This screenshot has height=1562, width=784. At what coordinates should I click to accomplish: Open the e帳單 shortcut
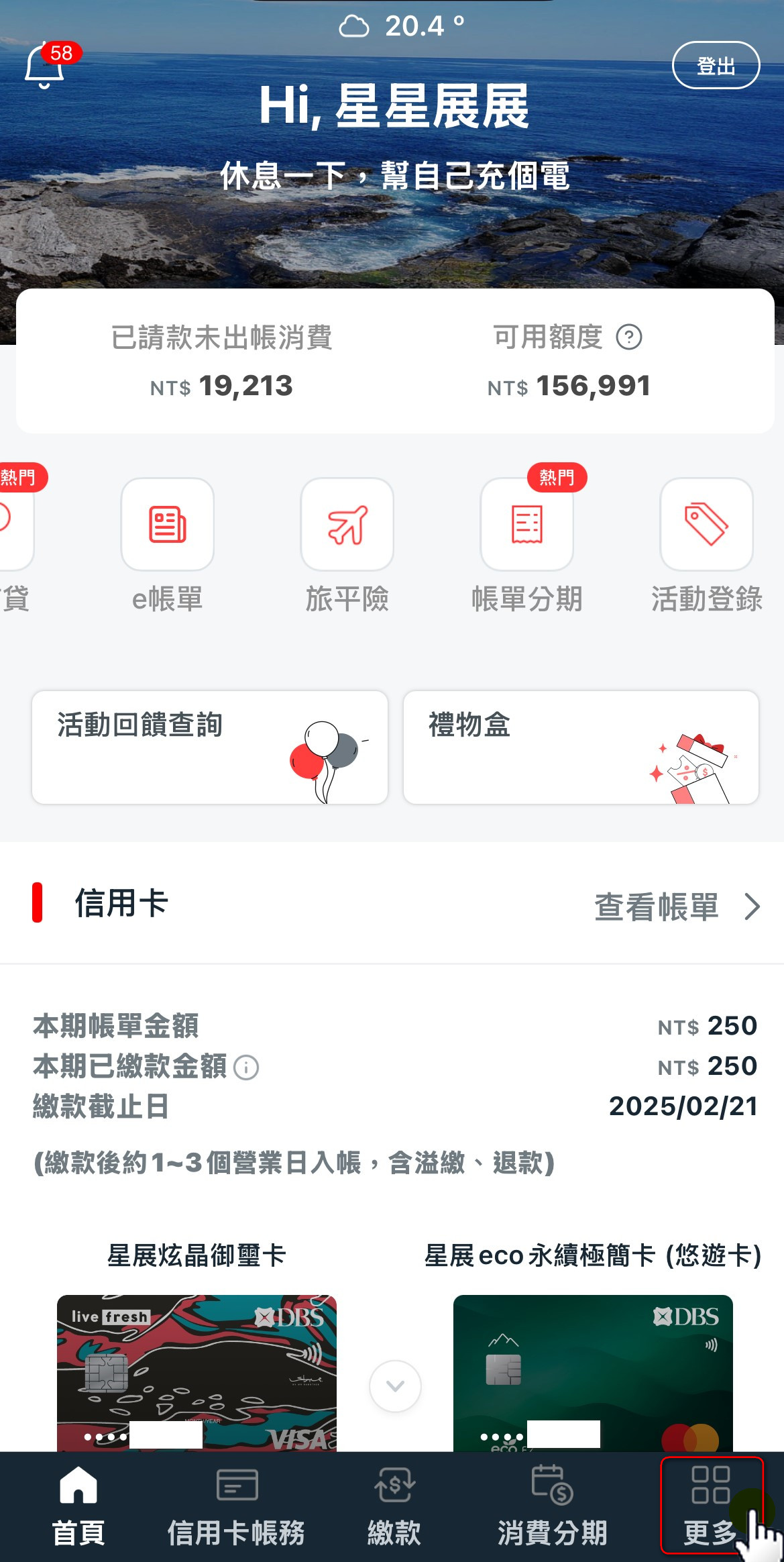click(x=168, y=525)
